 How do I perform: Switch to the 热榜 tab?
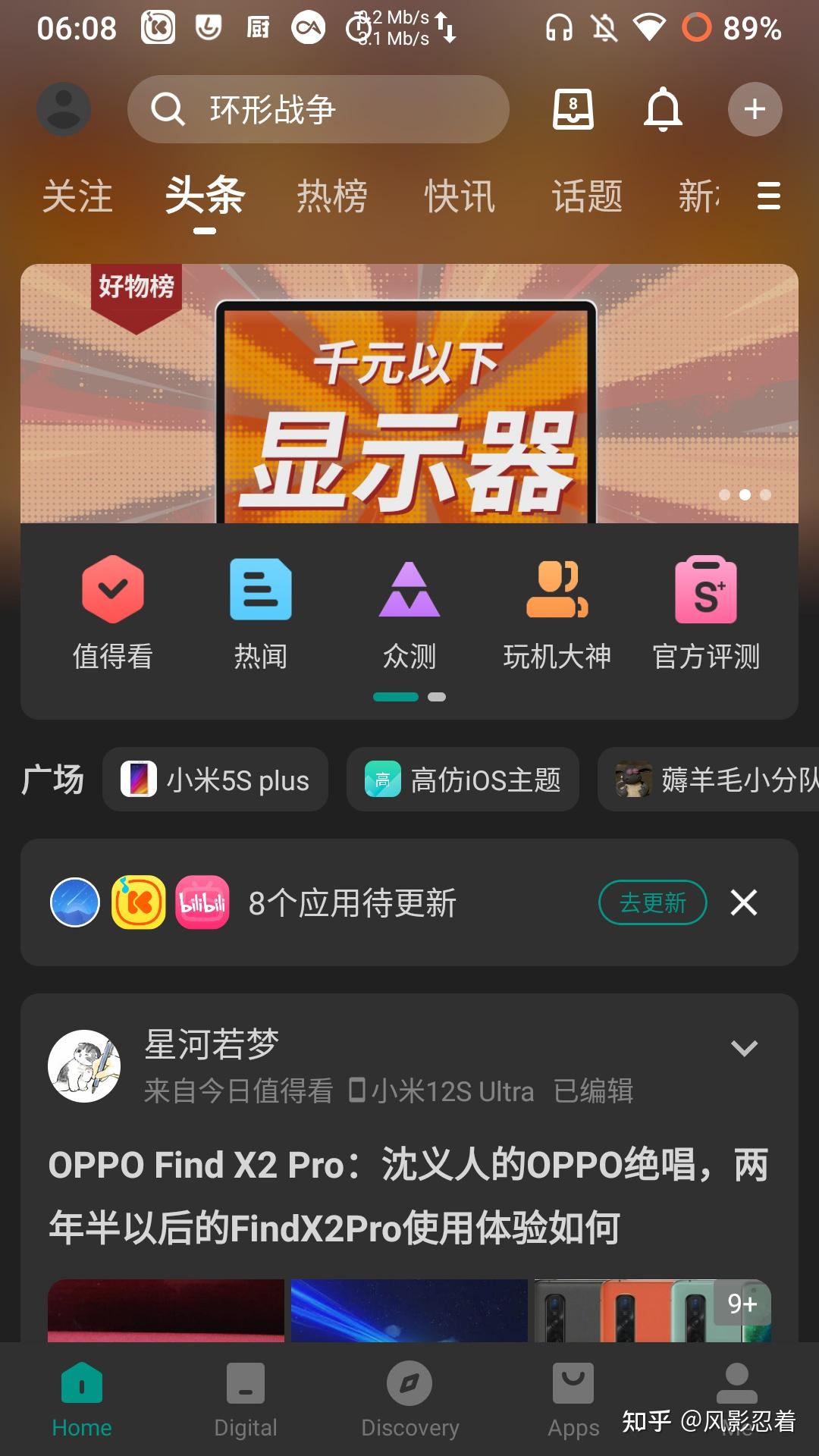click(x=331, y=196)
